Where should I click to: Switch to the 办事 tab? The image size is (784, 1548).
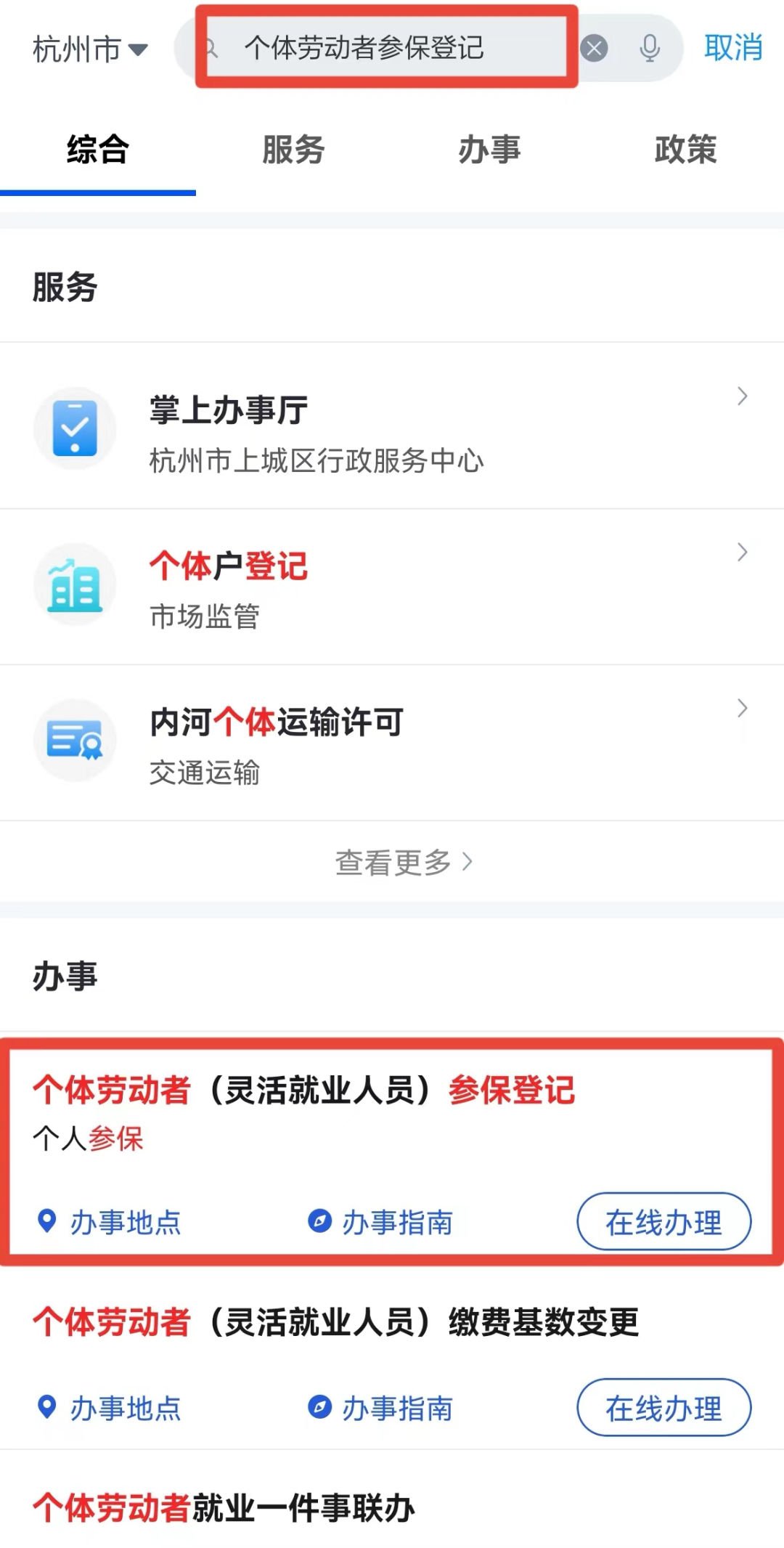(x=489, y=150)
